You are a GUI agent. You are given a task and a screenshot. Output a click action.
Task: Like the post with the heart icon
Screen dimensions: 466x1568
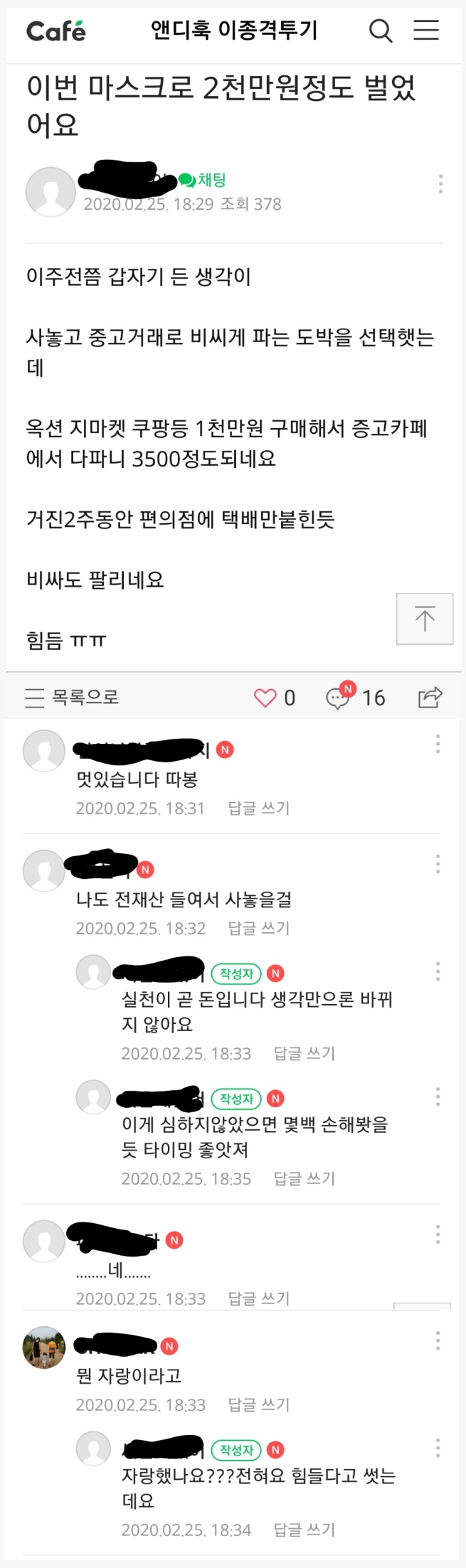tap(265, 698)
